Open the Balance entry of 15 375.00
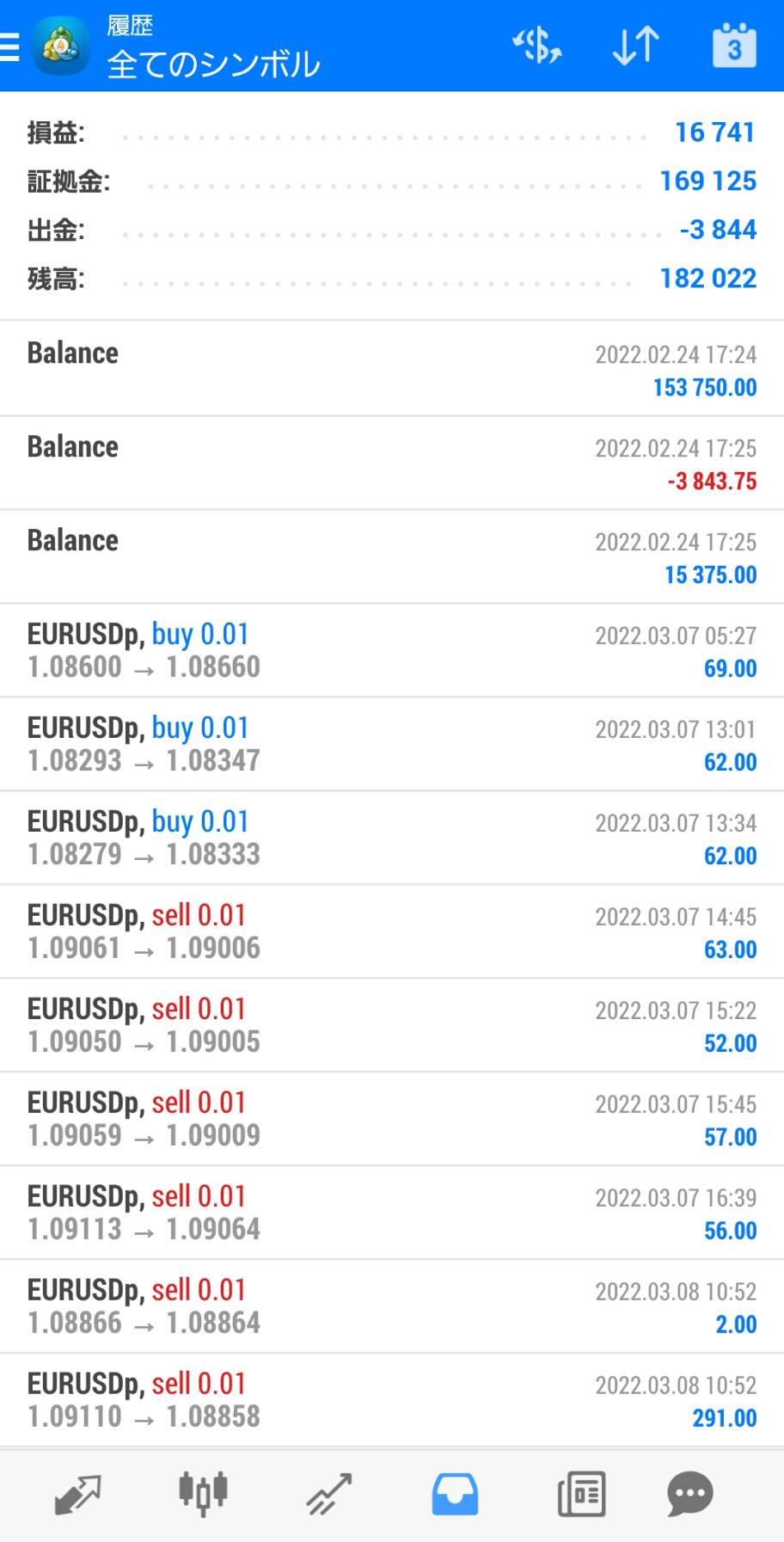 click(x=392, y=556)
